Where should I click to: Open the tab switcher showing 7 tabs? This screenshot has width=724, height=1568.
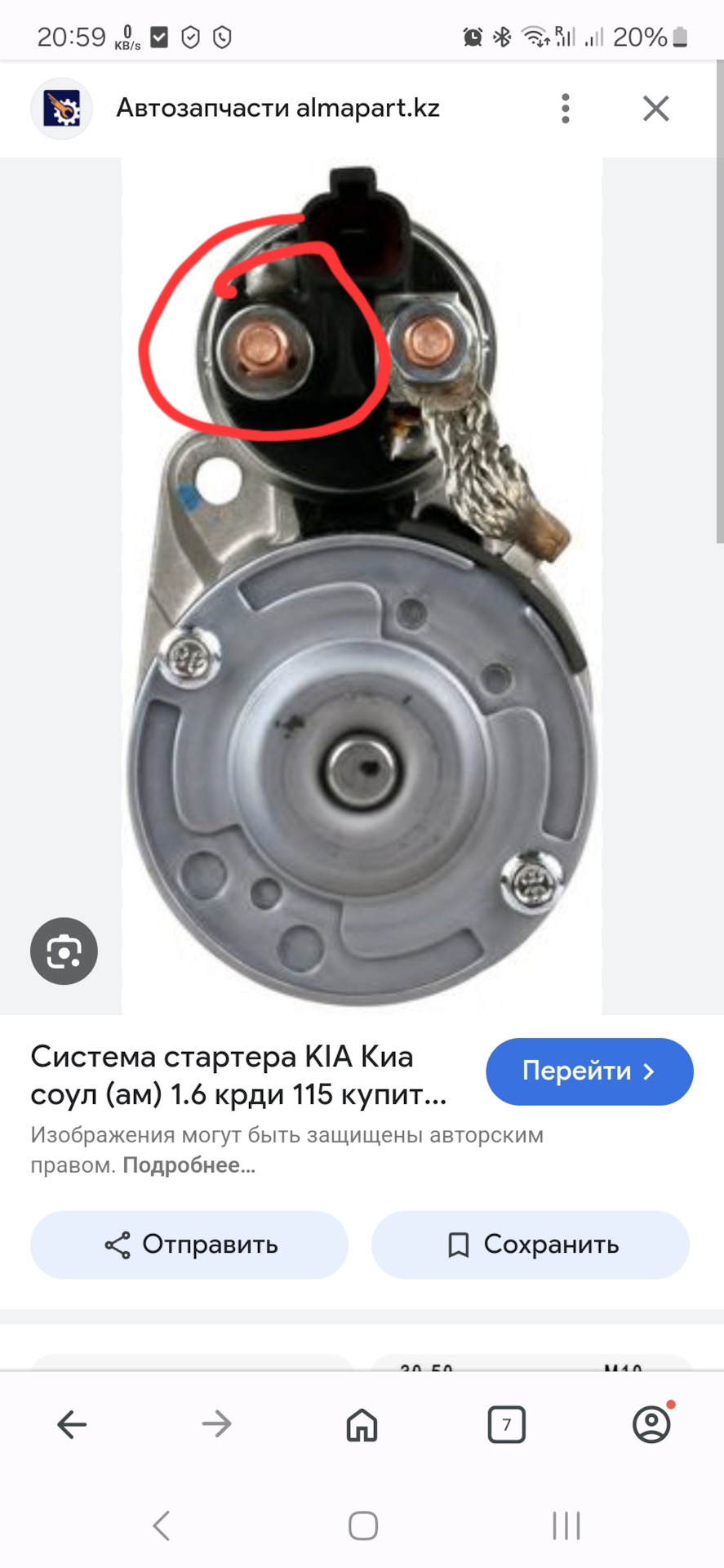click(x=506, y=1424)
